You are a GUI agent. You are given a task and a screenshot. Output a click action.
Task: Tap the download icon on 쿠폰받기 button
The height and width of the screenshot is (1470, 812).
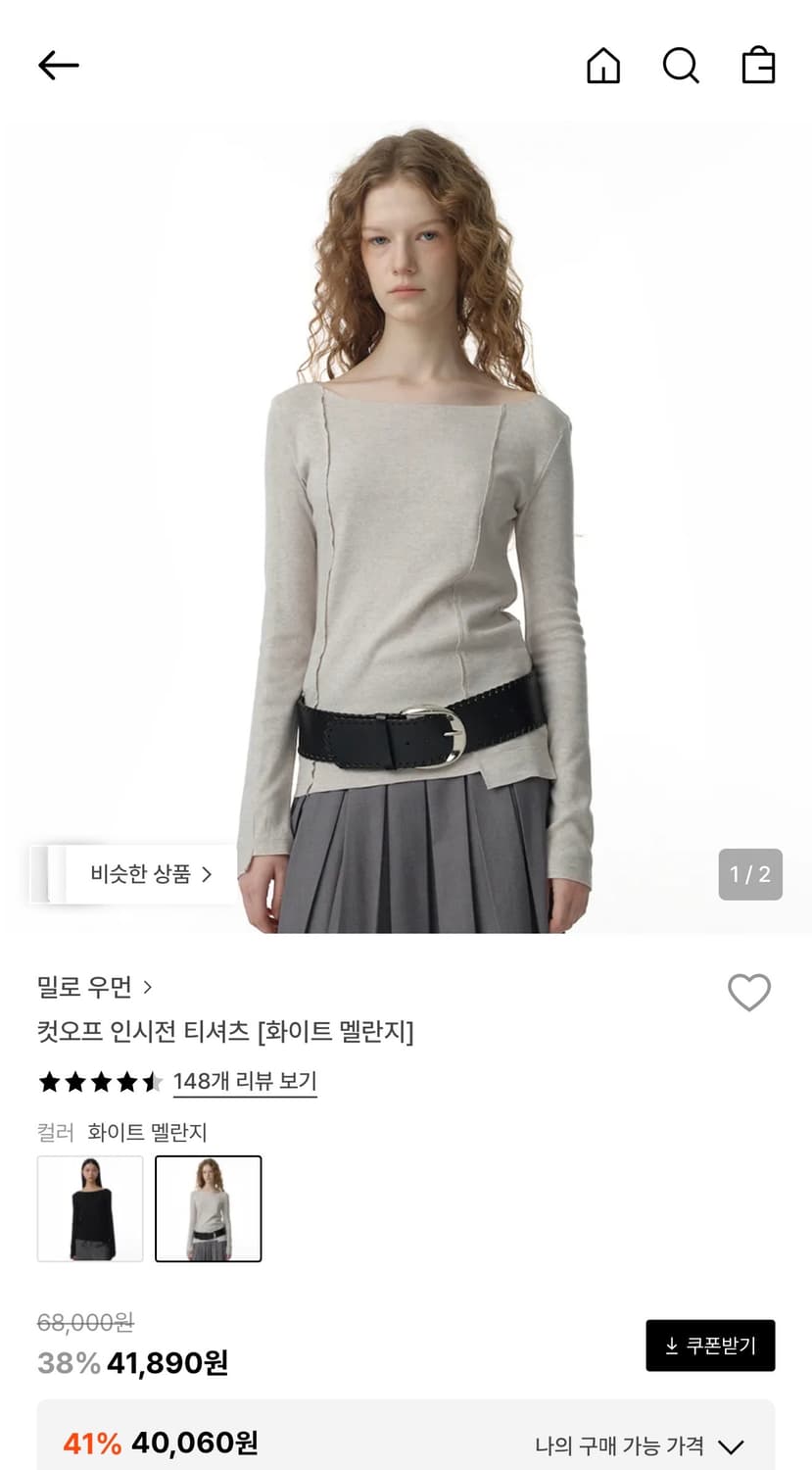point(672,1345)
